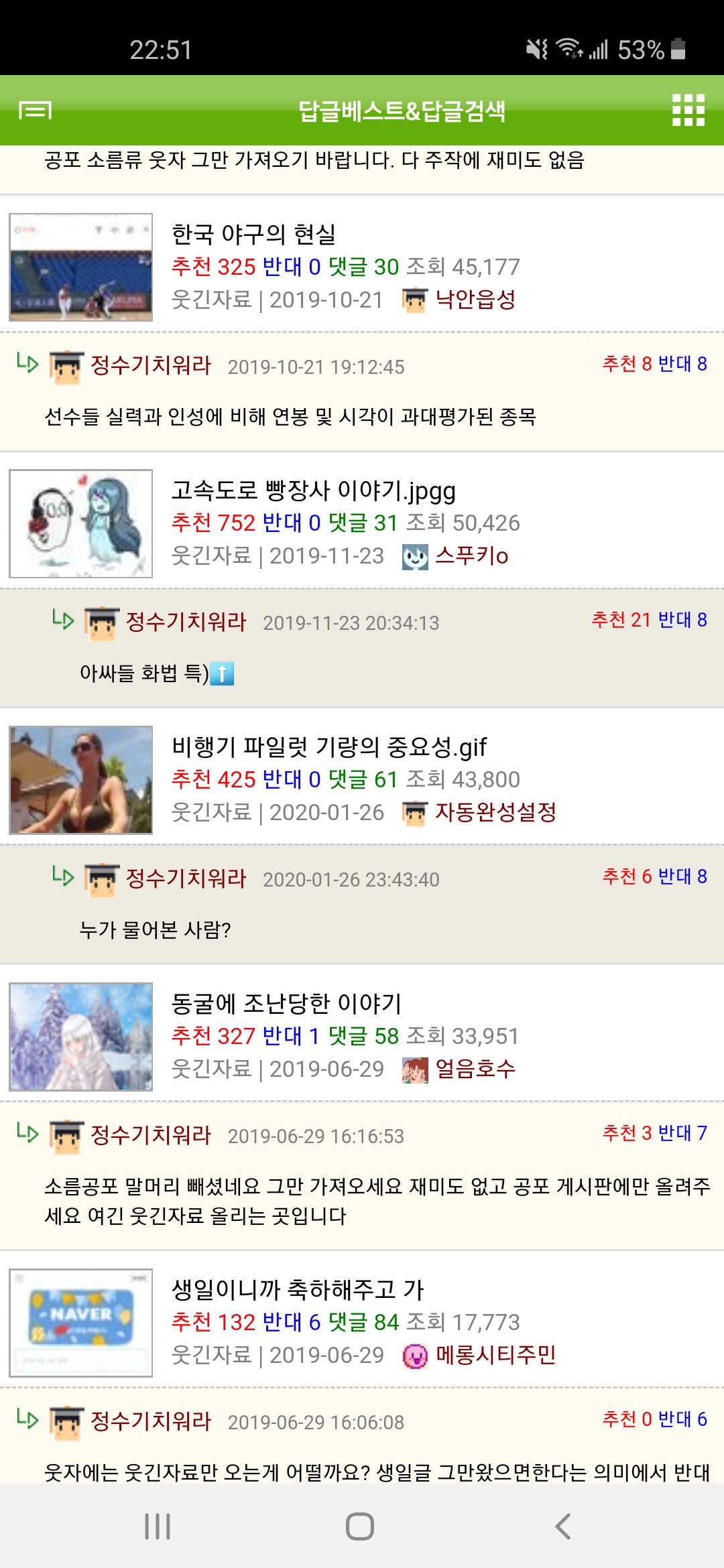Open the left drawer menu icon

(x=35, y=110)
